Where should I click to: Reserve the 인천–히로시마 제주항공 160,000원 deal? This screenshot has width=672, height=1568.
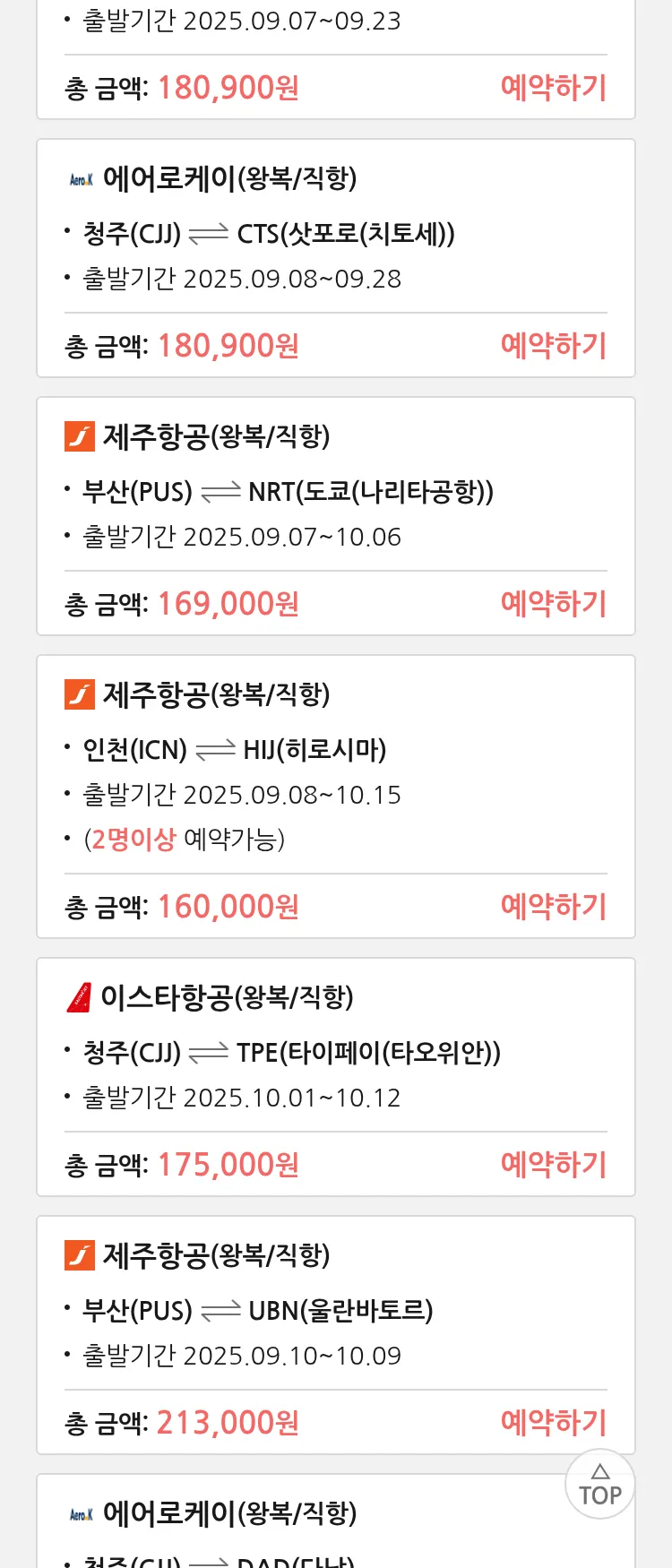(x=553, y=906)
